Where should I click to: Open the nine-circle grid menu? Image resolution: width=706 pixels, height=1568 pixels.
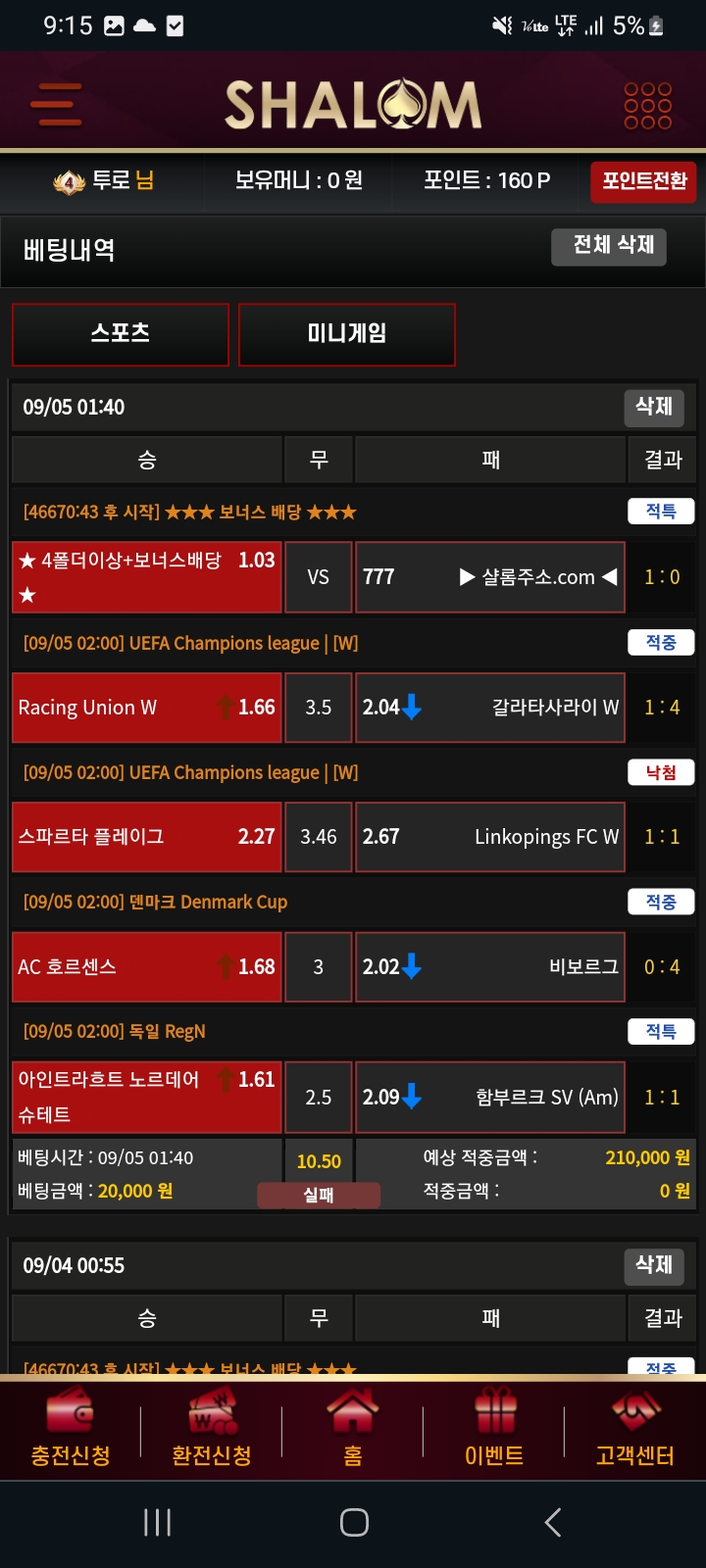pos(648,105)
